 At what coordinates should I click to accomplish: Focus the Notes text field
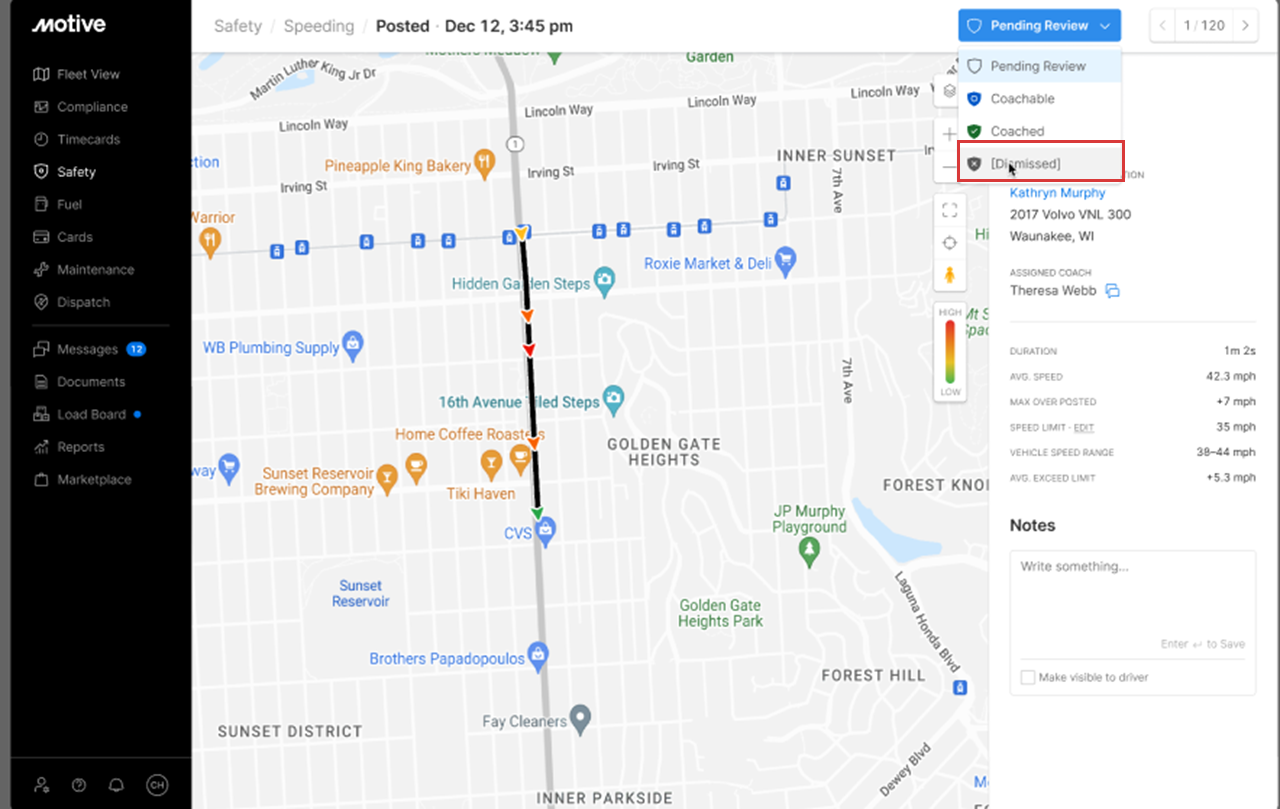pyautogui.click(x=1132, y=595)
